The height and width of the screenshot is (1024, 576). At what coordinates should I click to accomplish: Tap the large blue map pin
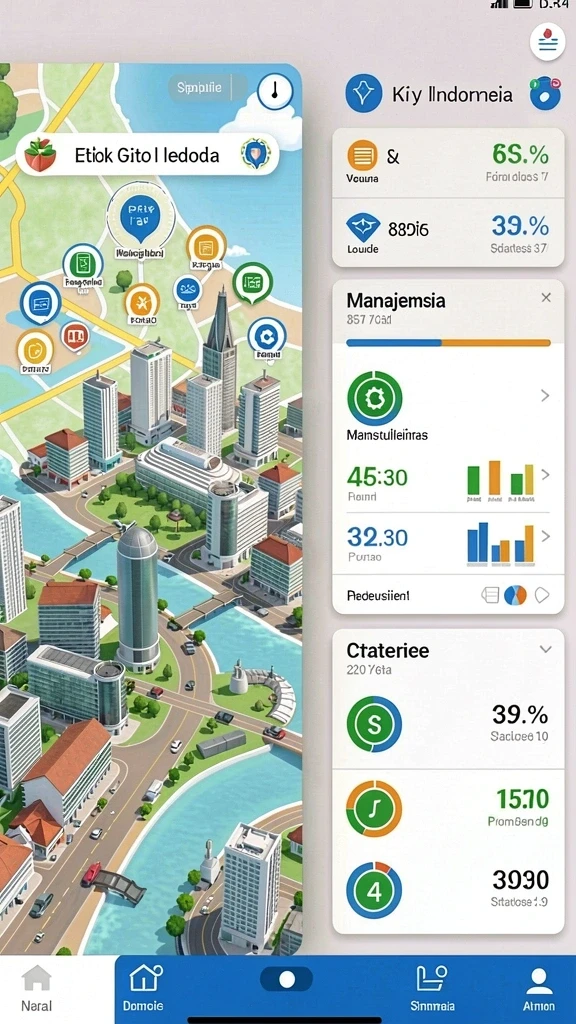coord(140,217)
